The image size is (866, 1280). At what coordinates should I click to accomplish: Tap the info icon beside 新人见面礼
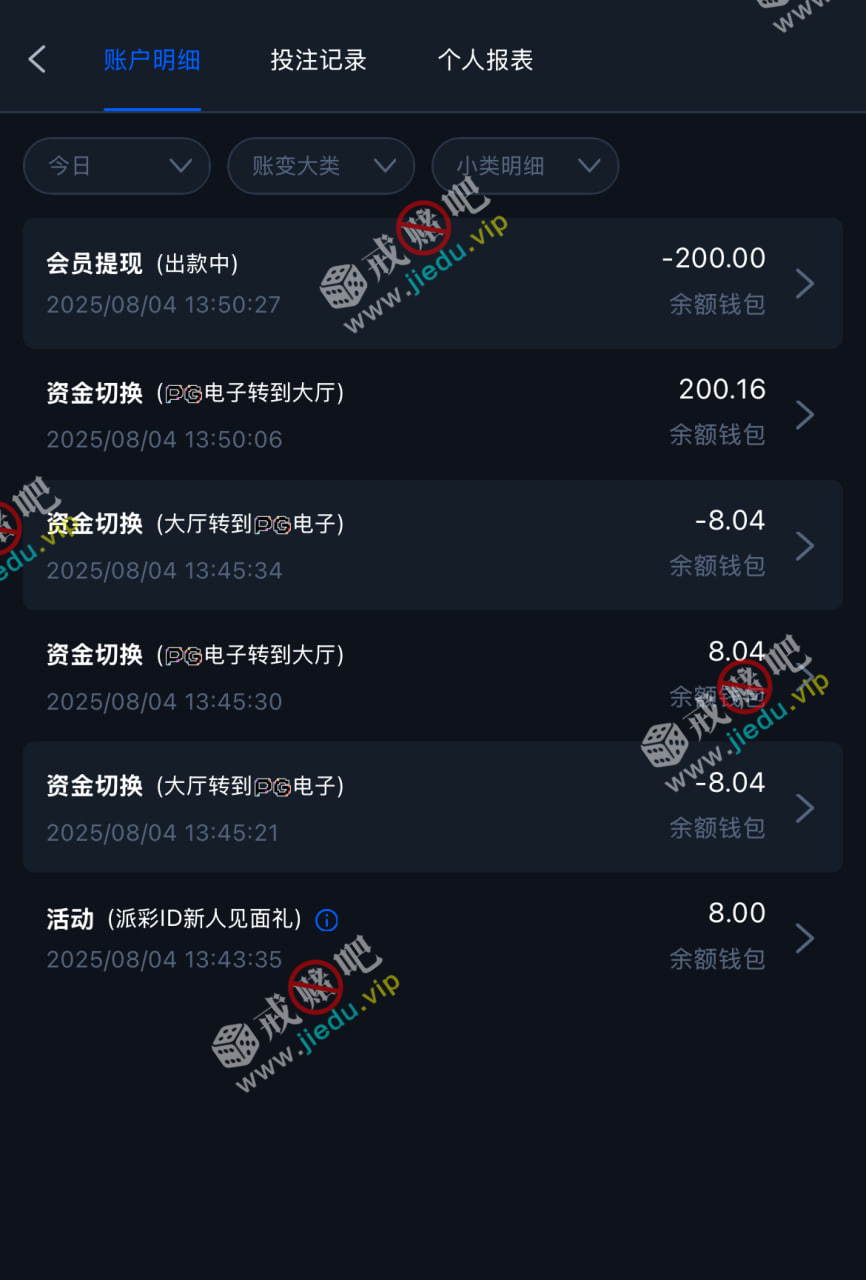click(326, 920)
